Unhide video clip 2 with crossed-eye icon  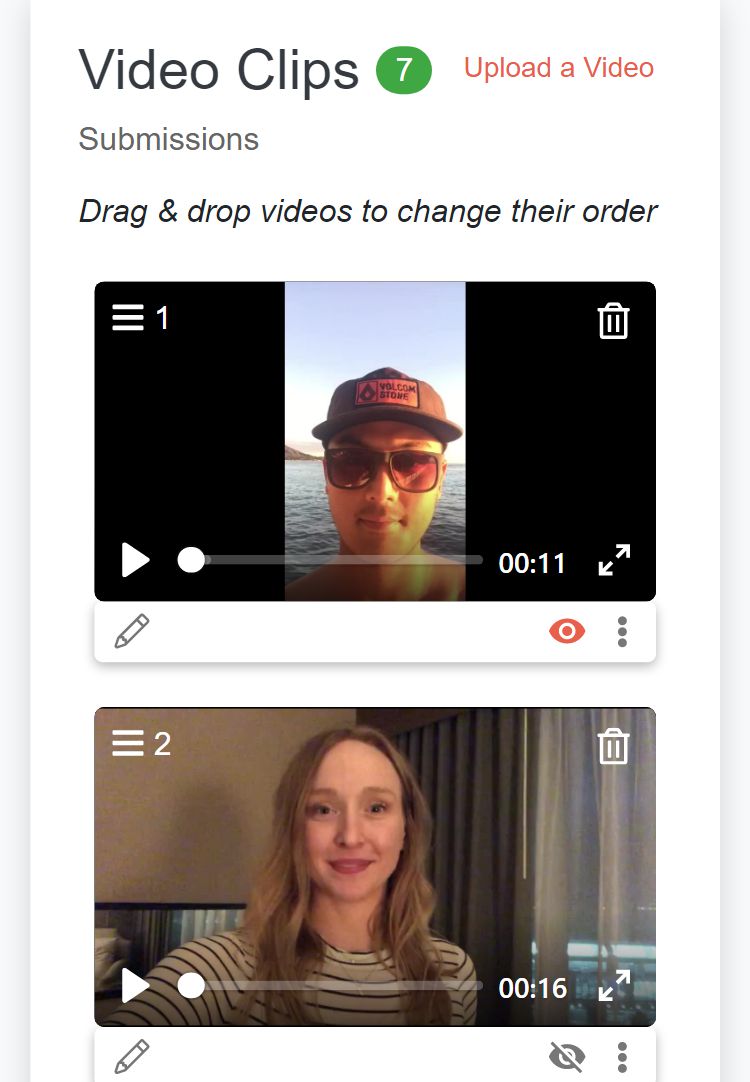(567, 1056)
